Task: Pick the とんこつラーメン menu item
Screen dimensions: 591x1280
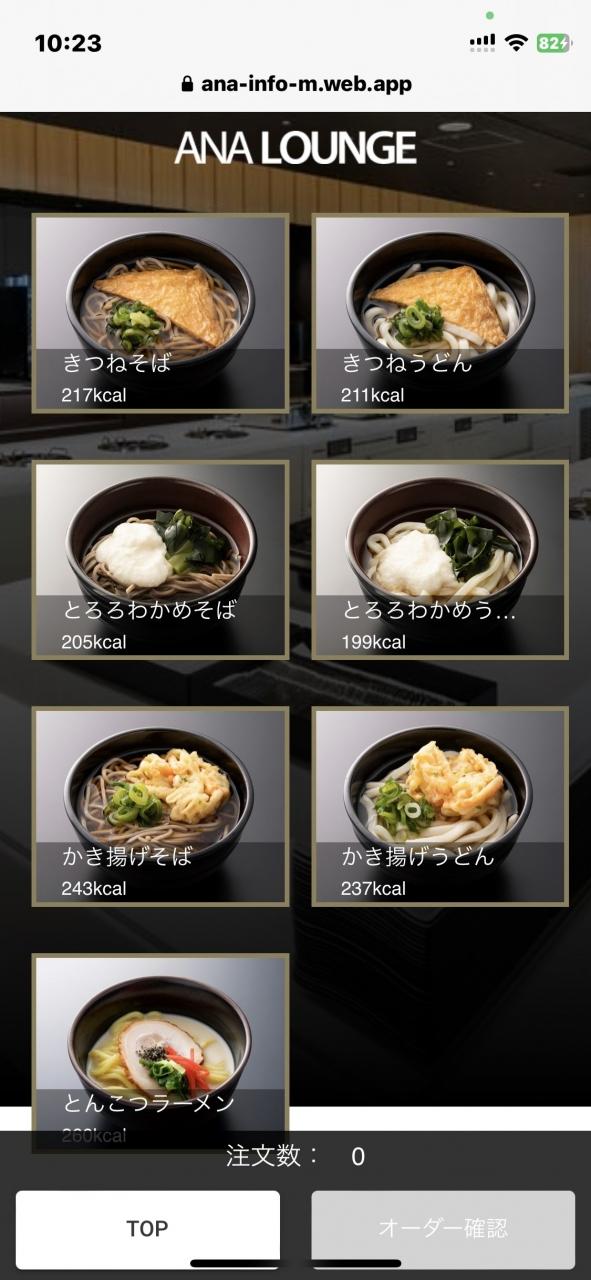Action: click(160, 1042)
